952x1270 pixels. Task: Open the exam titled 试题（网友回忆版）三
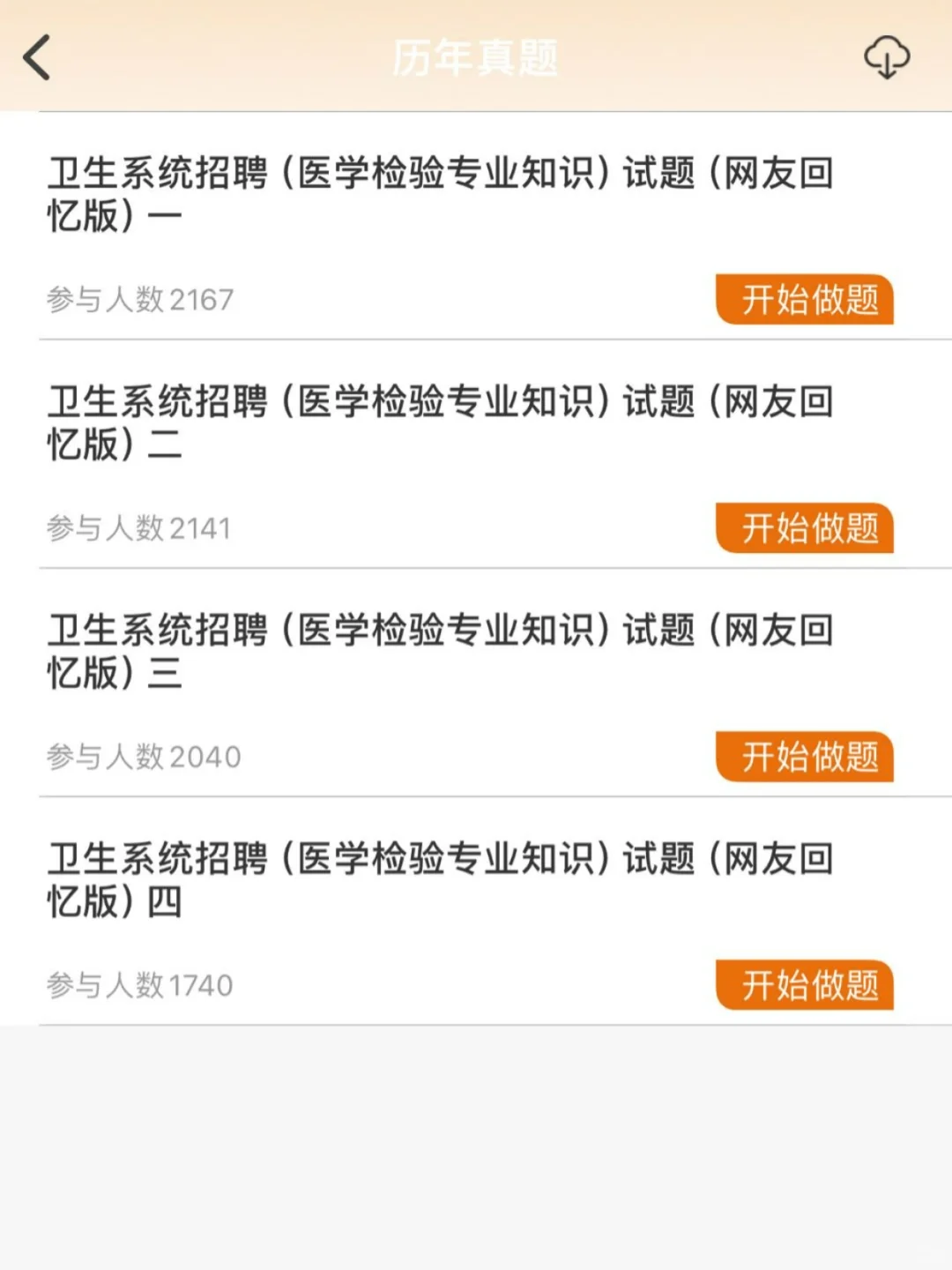(441, 651)
